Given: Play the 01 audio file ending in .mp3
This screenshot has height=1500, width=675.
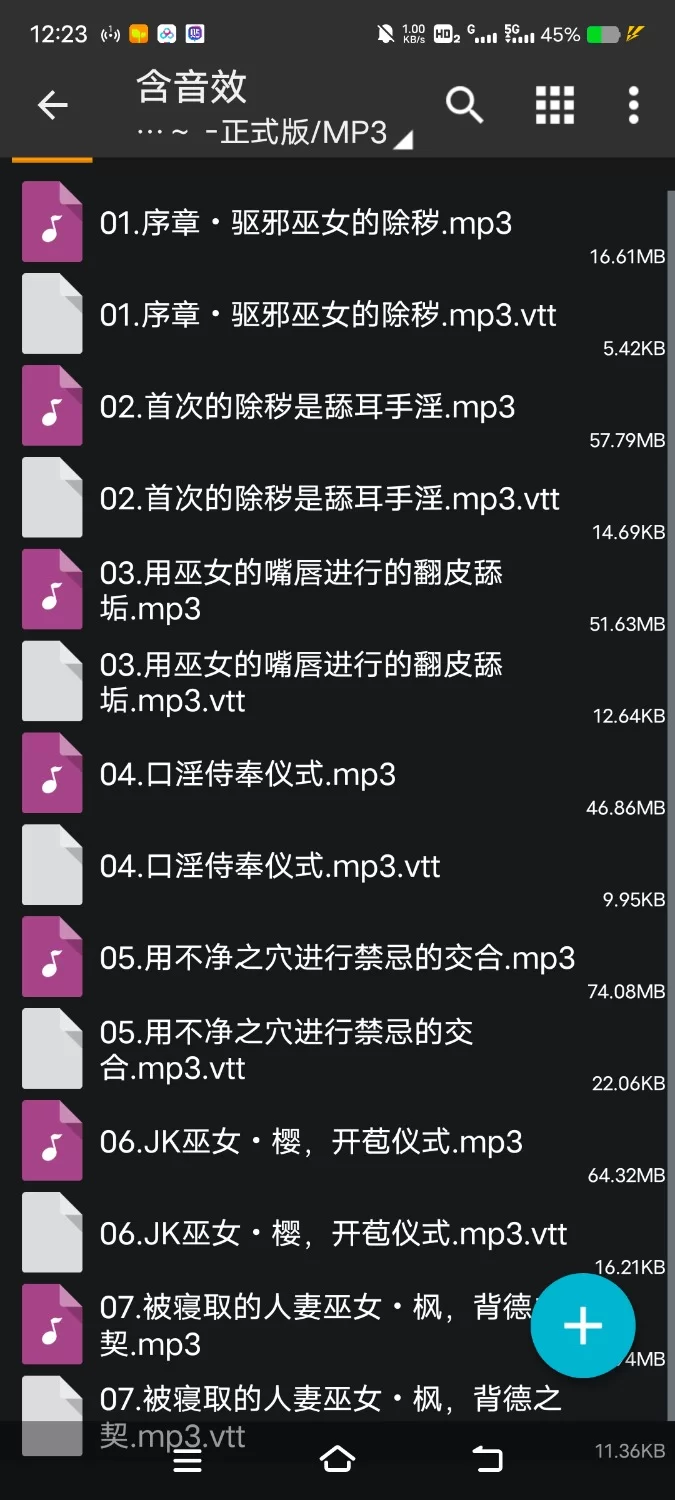Looking at the screenshot, I should click(305, 223).
